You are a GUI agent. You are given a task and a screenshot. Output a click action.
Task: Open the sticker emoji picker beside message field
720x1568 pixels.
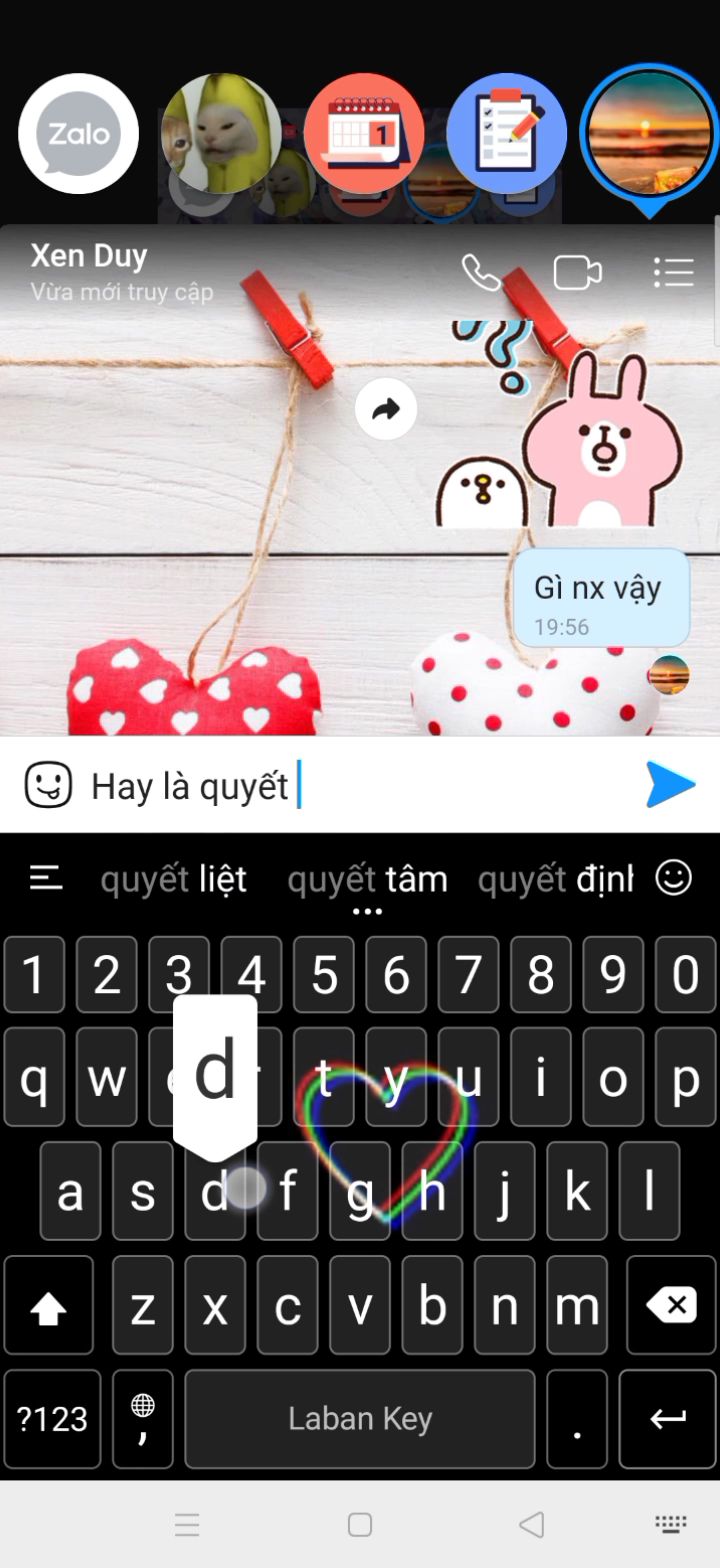pyautogui.click(x=48, y=785)
